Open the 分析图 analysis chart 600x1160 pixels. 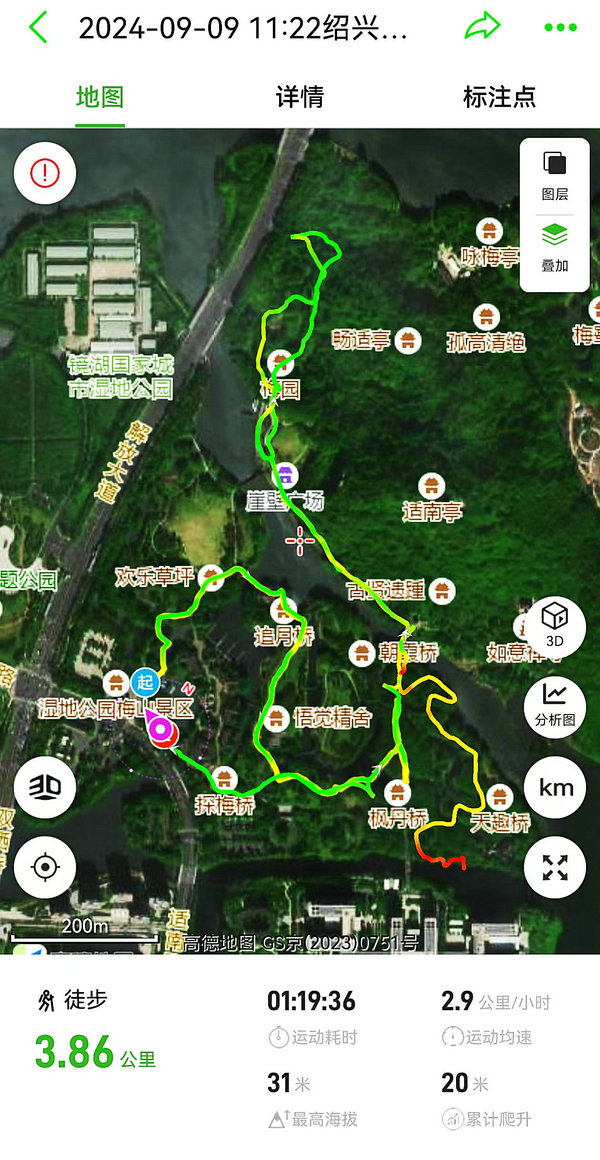[x=555, y=707]
